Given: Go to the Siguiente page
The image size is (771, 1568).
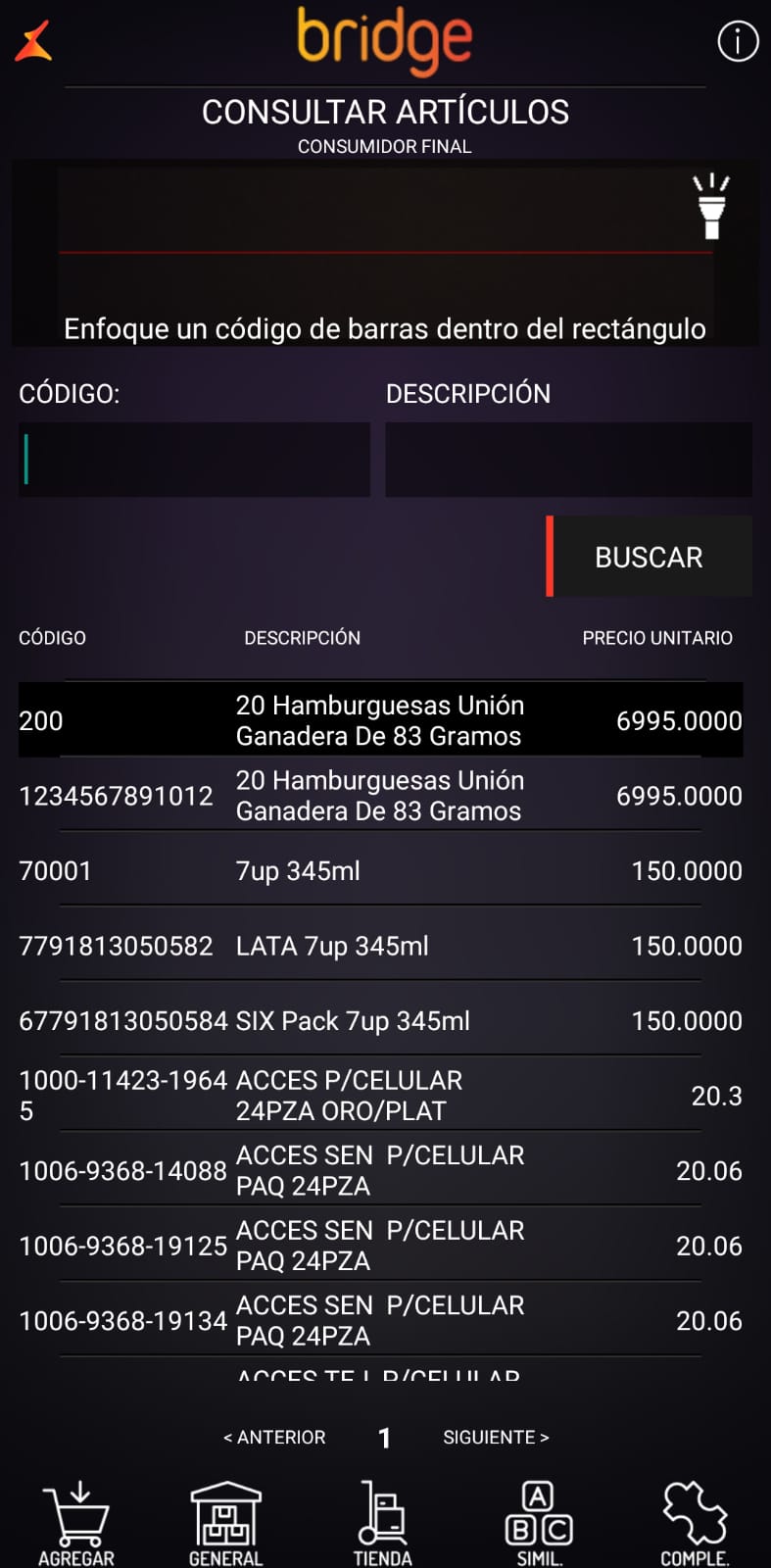Looking at the screenshot, I should (496, 1438).
